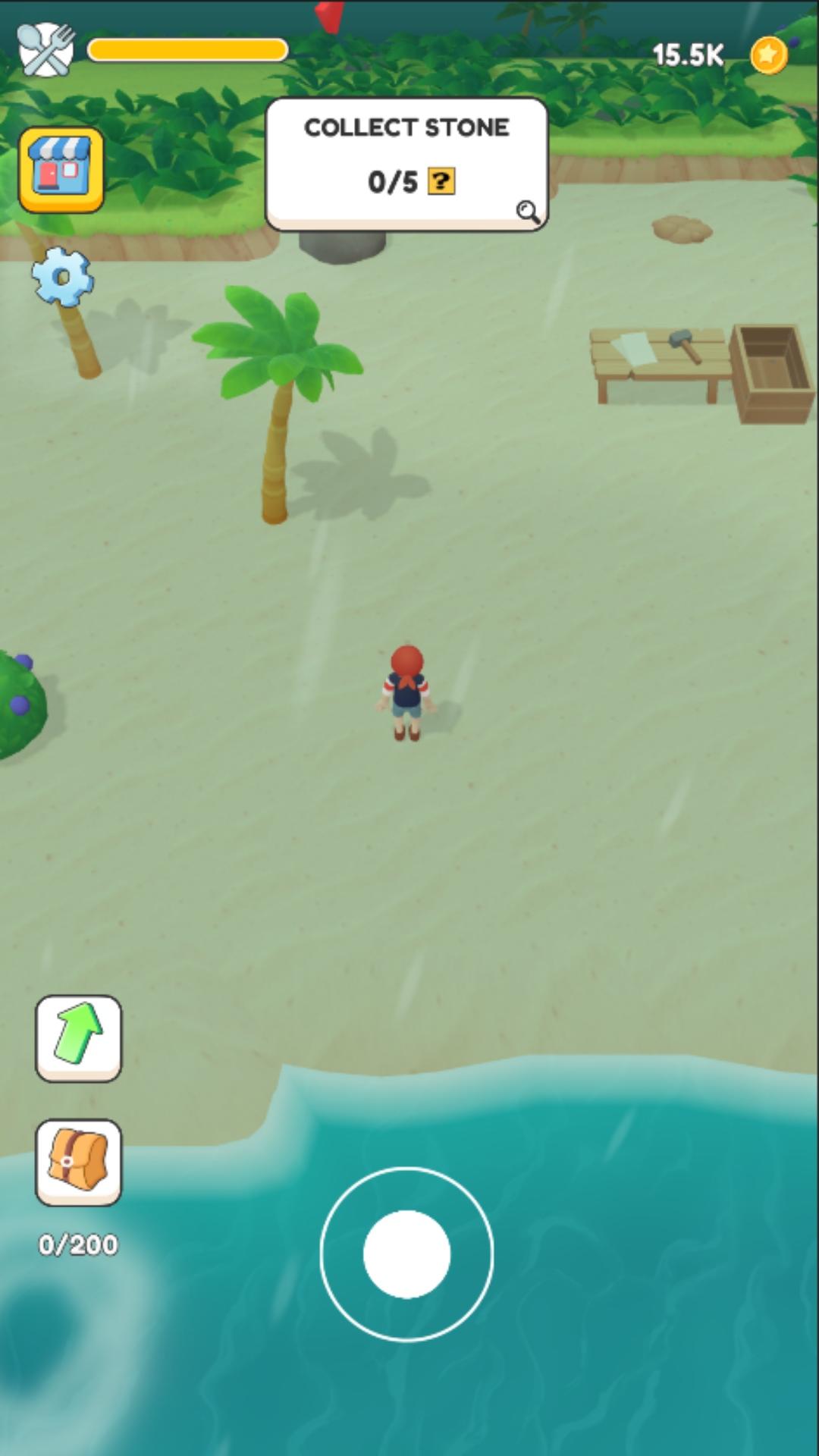Tap the magnifier on Collect Stone quest

tap(528, 212)
